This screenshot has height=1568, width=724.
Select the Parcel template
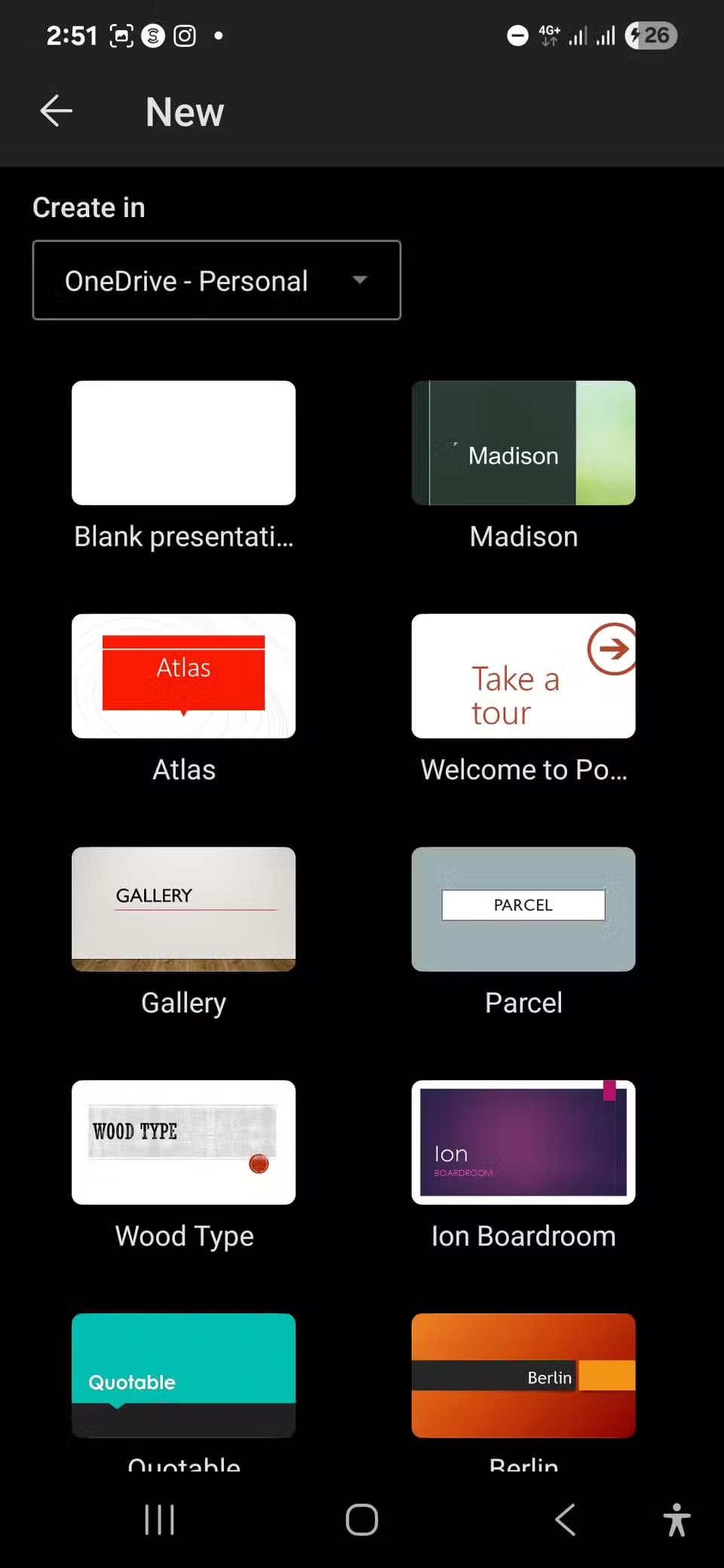[523, 909]
